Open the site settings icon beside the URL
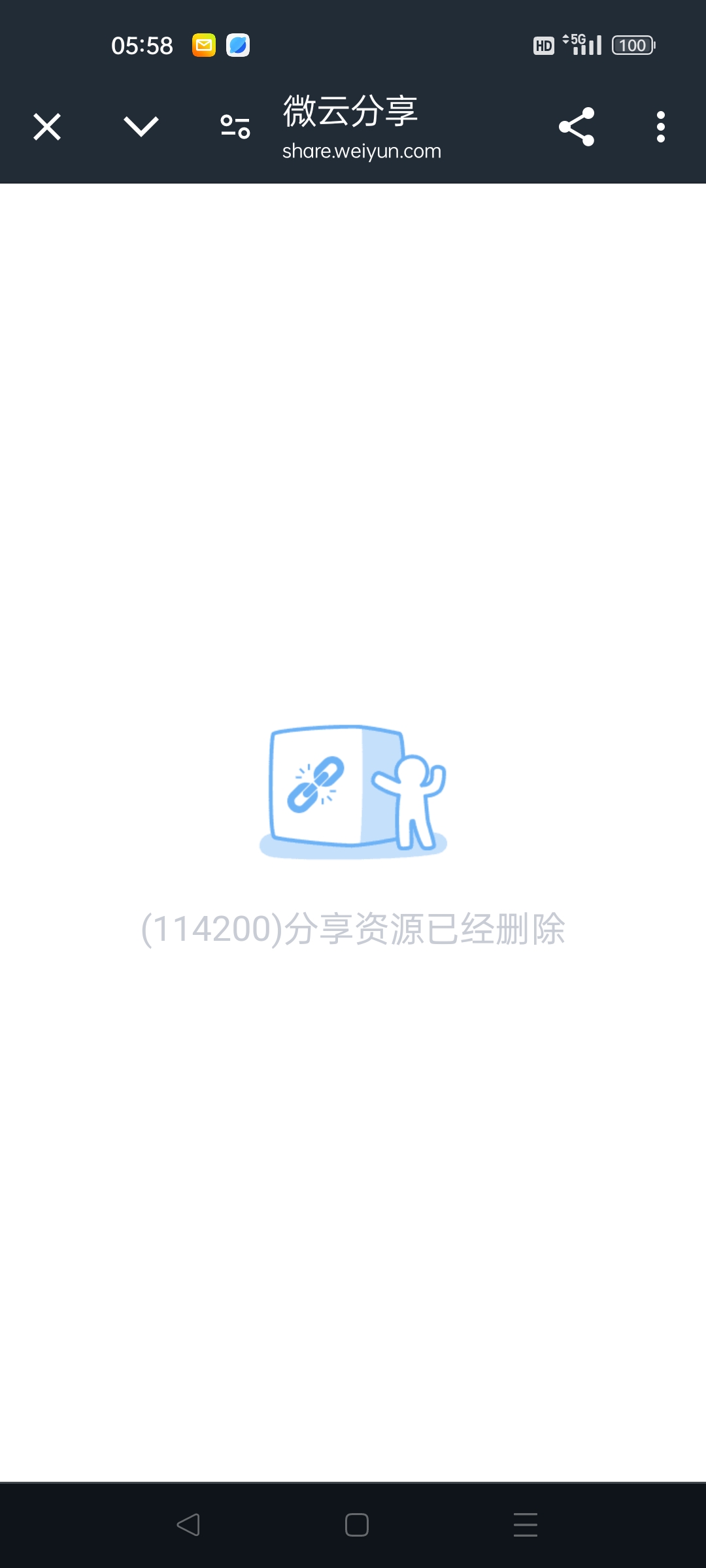Image resolution: width=706 pixels, height=1568 pixels. click(x=235, y=127)
